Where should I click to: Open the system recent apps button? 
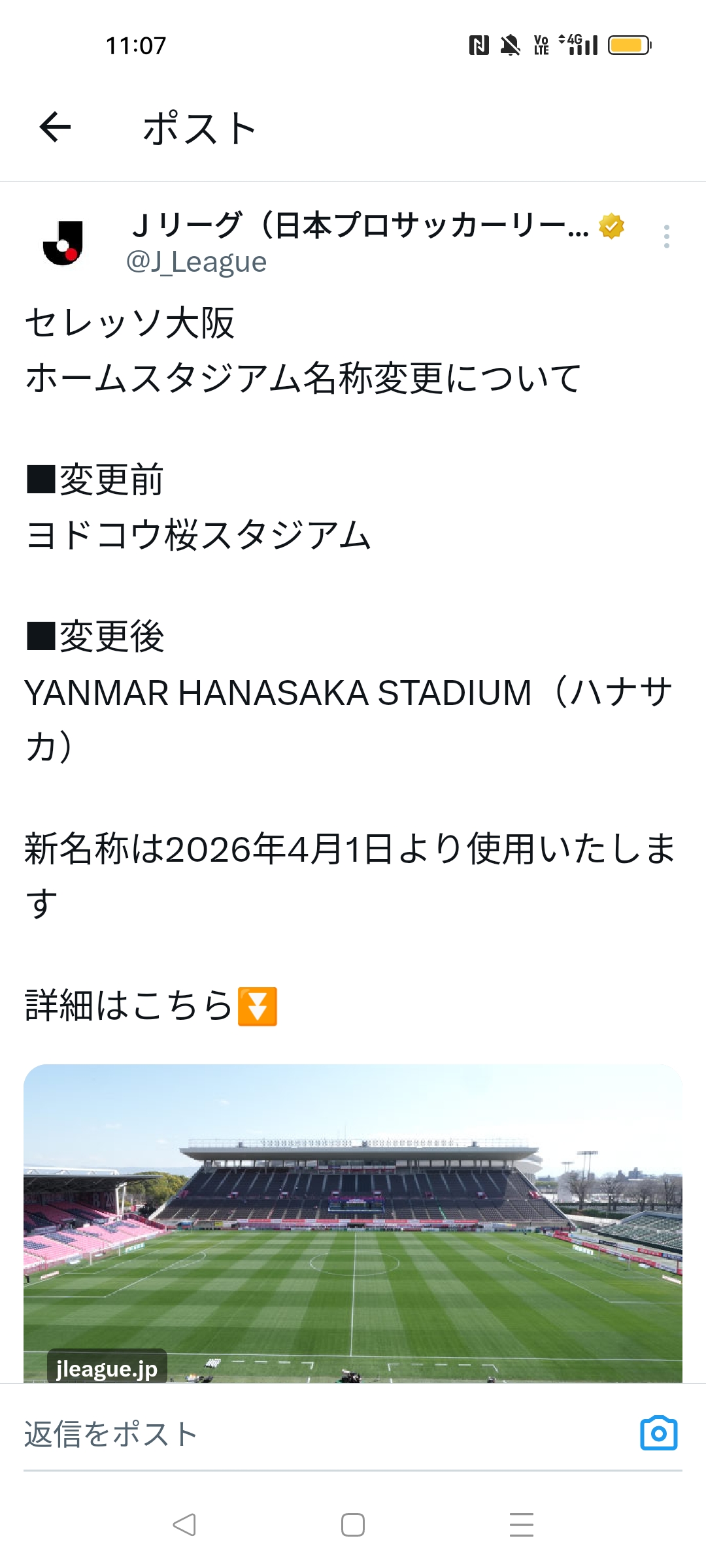[x=521, y=1525]
